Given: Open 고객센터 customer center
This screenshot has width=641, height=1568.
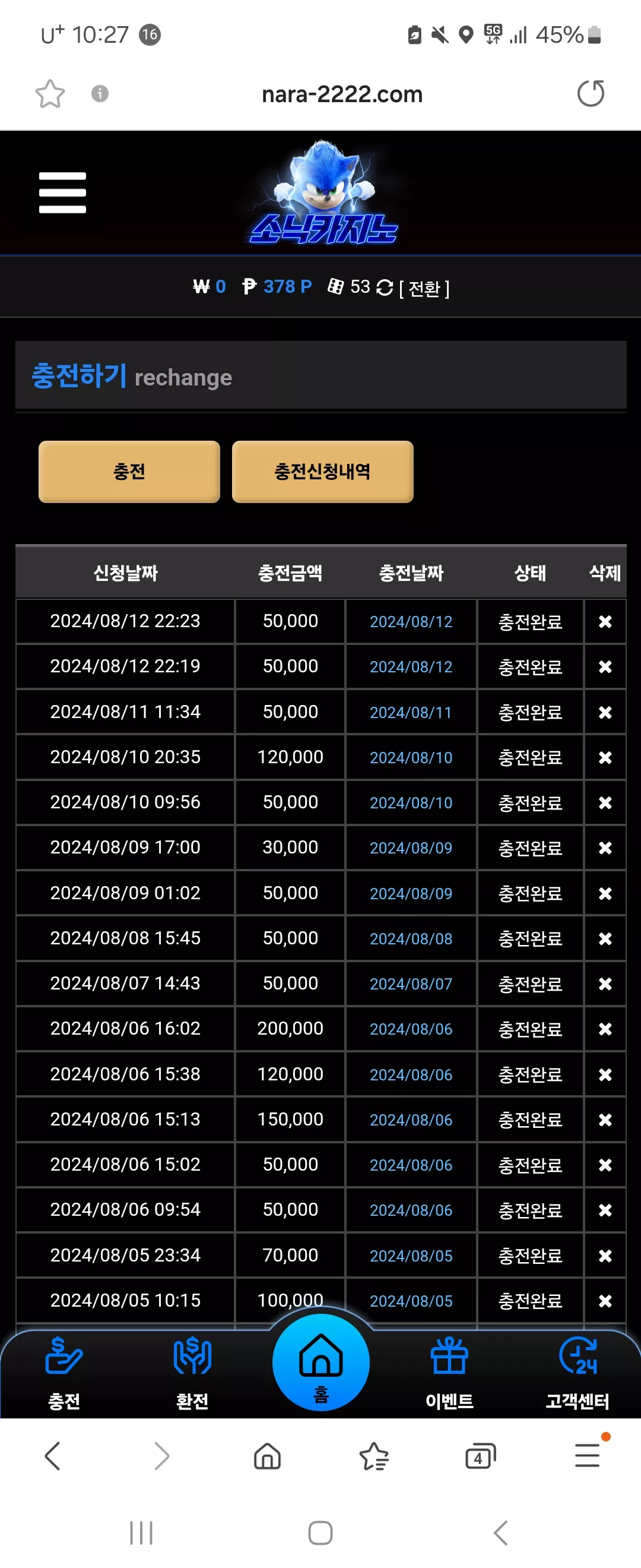Looking at the screenshot, I should coord(577,1373).
